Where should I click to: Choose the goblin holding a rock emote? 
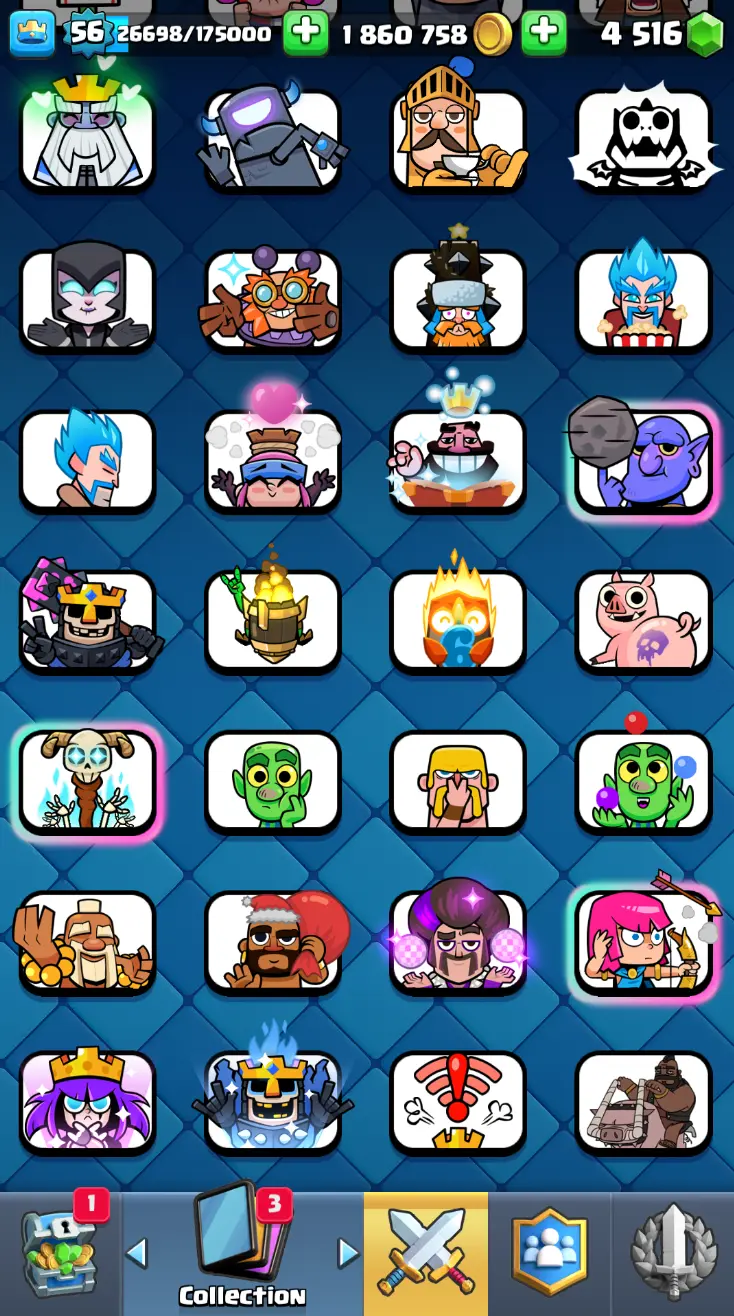pyautogui.click(x=643, y=461)
